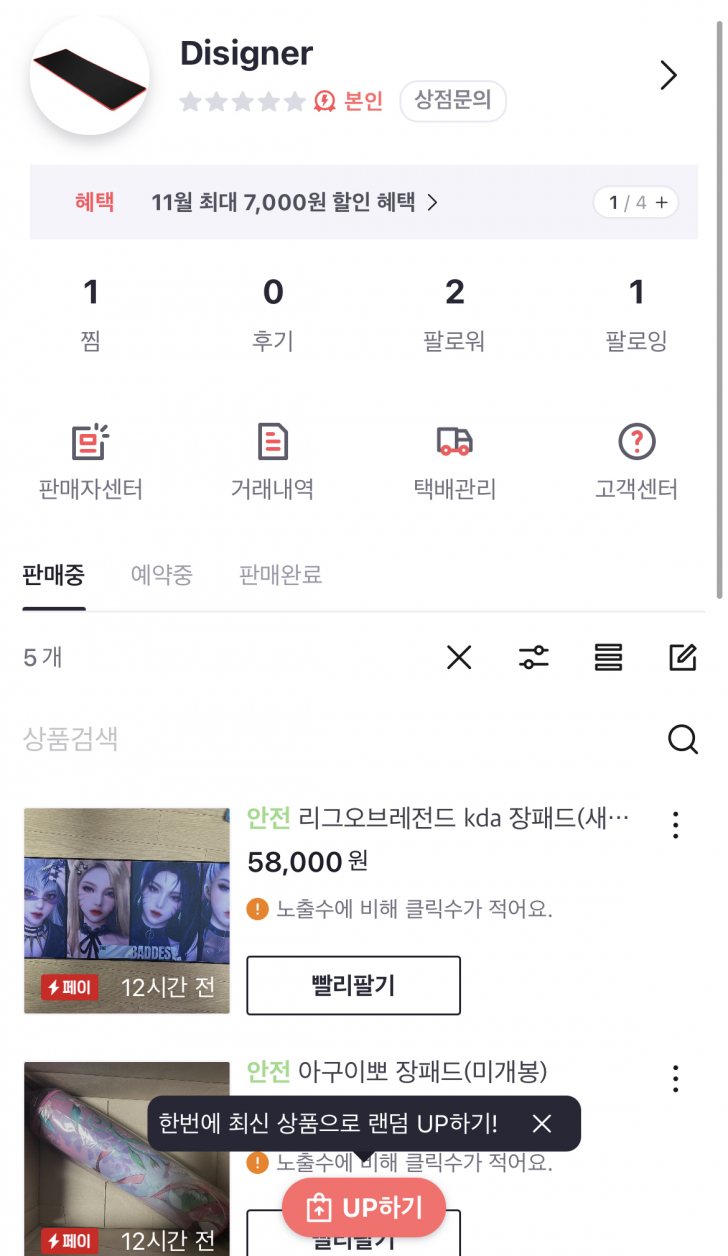
Task: Dismiss the 랜덤 UP하기 tooltip
Action: coord(542,1124)
